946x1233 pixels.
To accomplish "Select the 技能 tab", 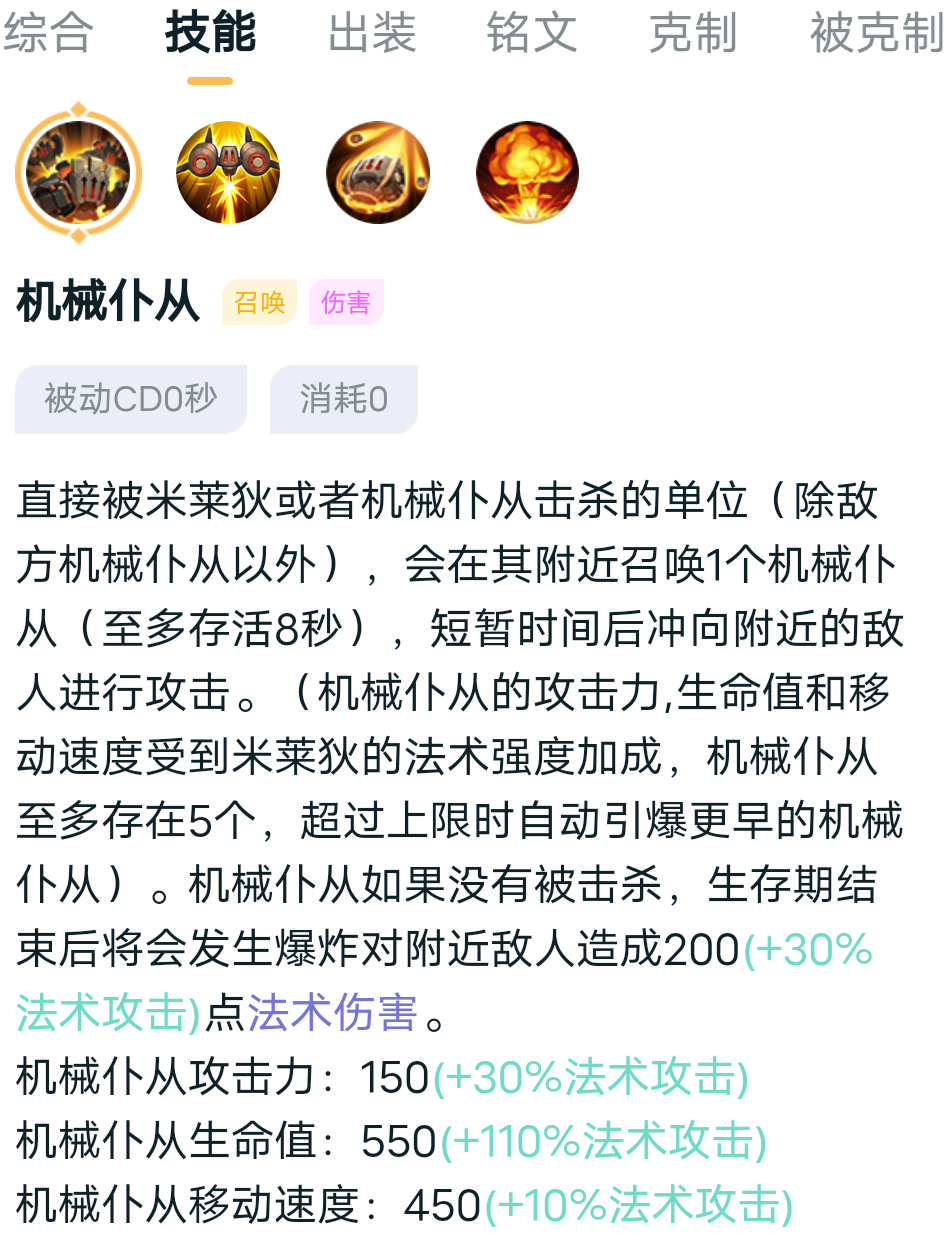I will [210, 34].
